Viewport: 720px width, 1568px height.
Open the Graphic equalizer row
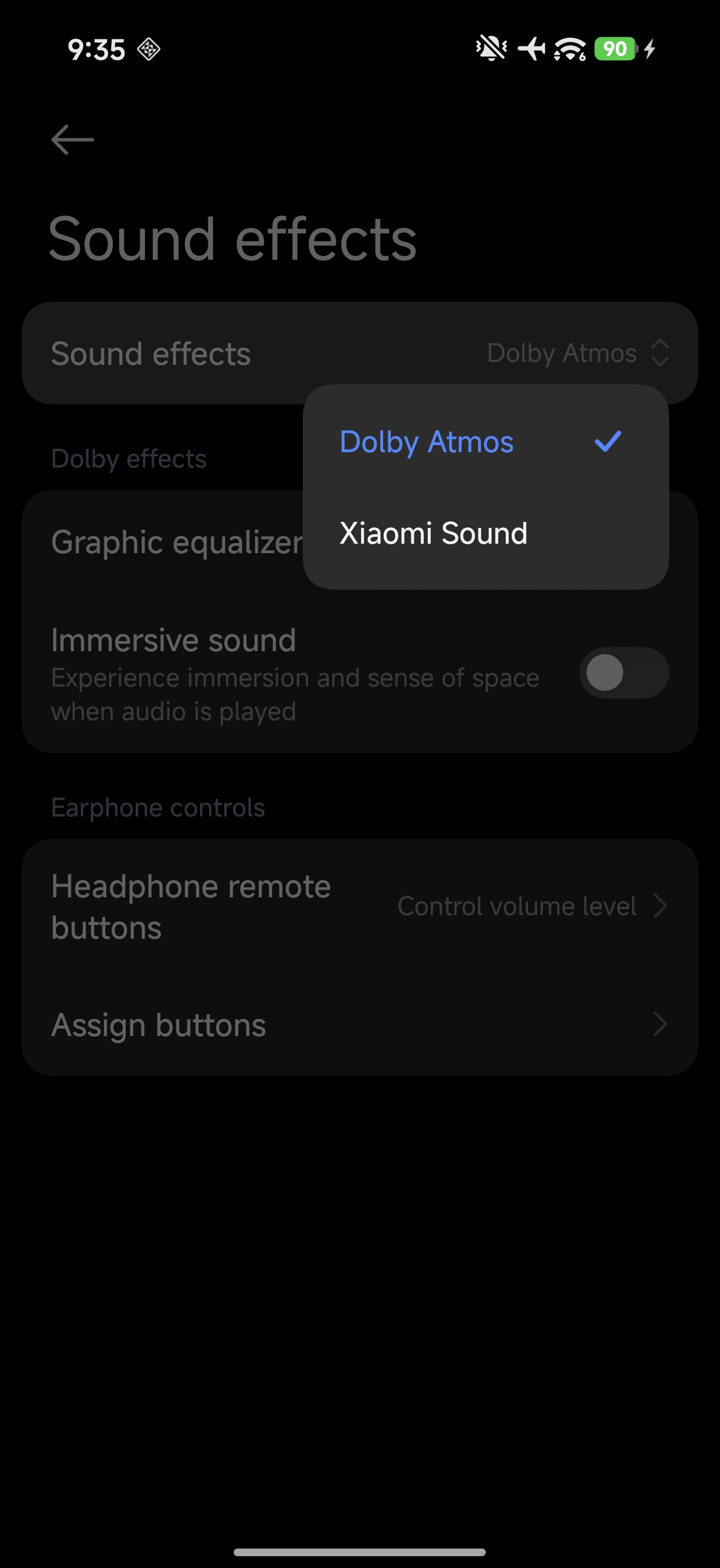pyautogui.click(x=176, y=543)
